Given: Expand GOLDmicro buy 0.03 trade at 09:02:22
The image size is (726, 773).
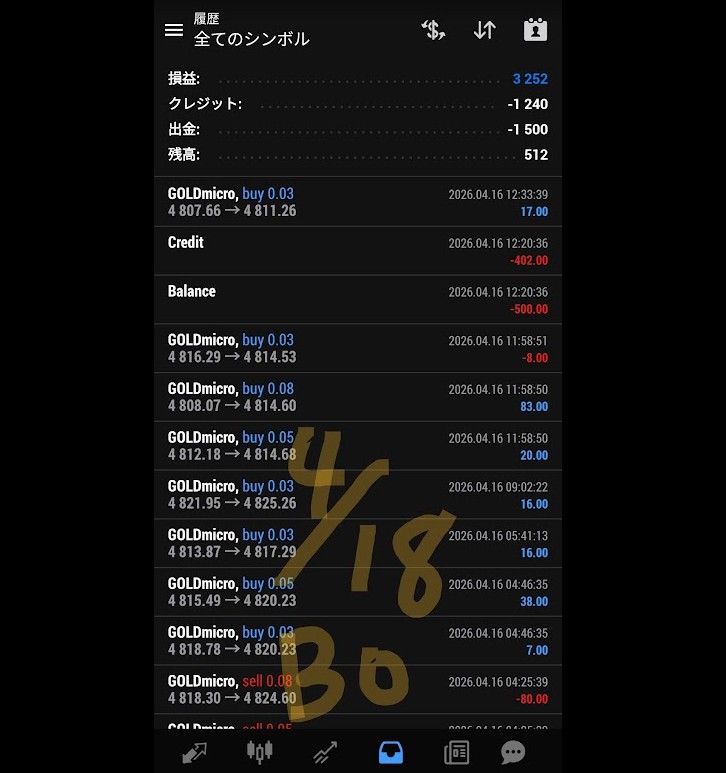Looking at the screenshot, I should pos(358,495).
